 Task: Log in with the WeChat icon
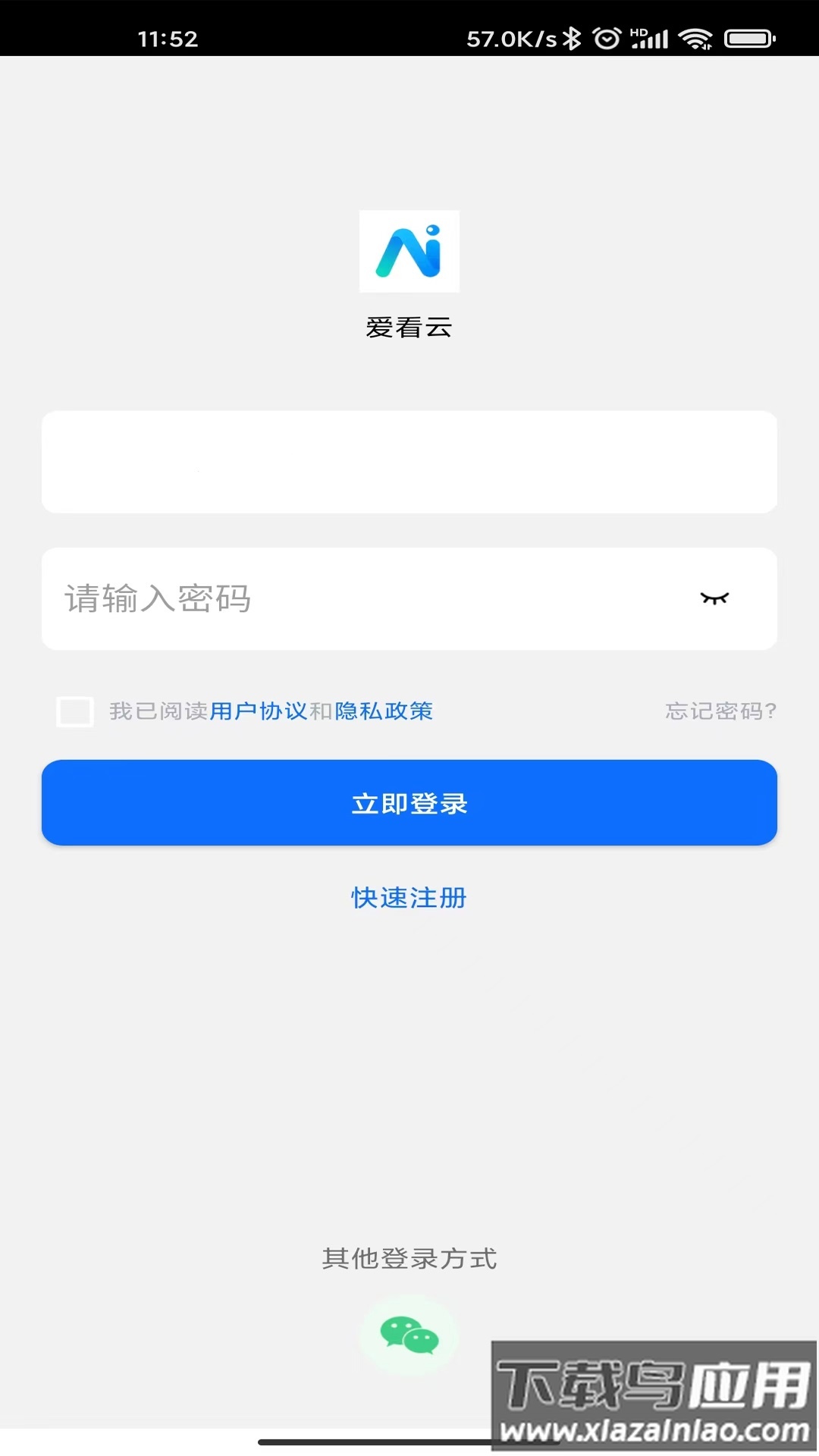[409, 1335]
